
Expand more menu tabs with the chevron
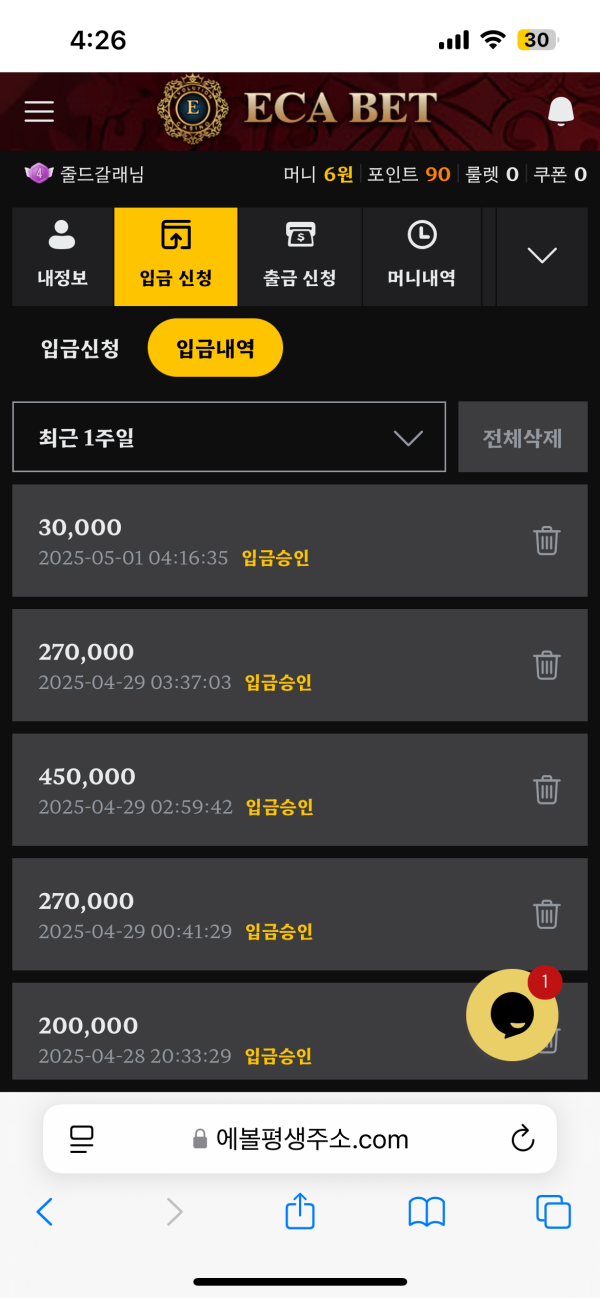coord(542,256)
